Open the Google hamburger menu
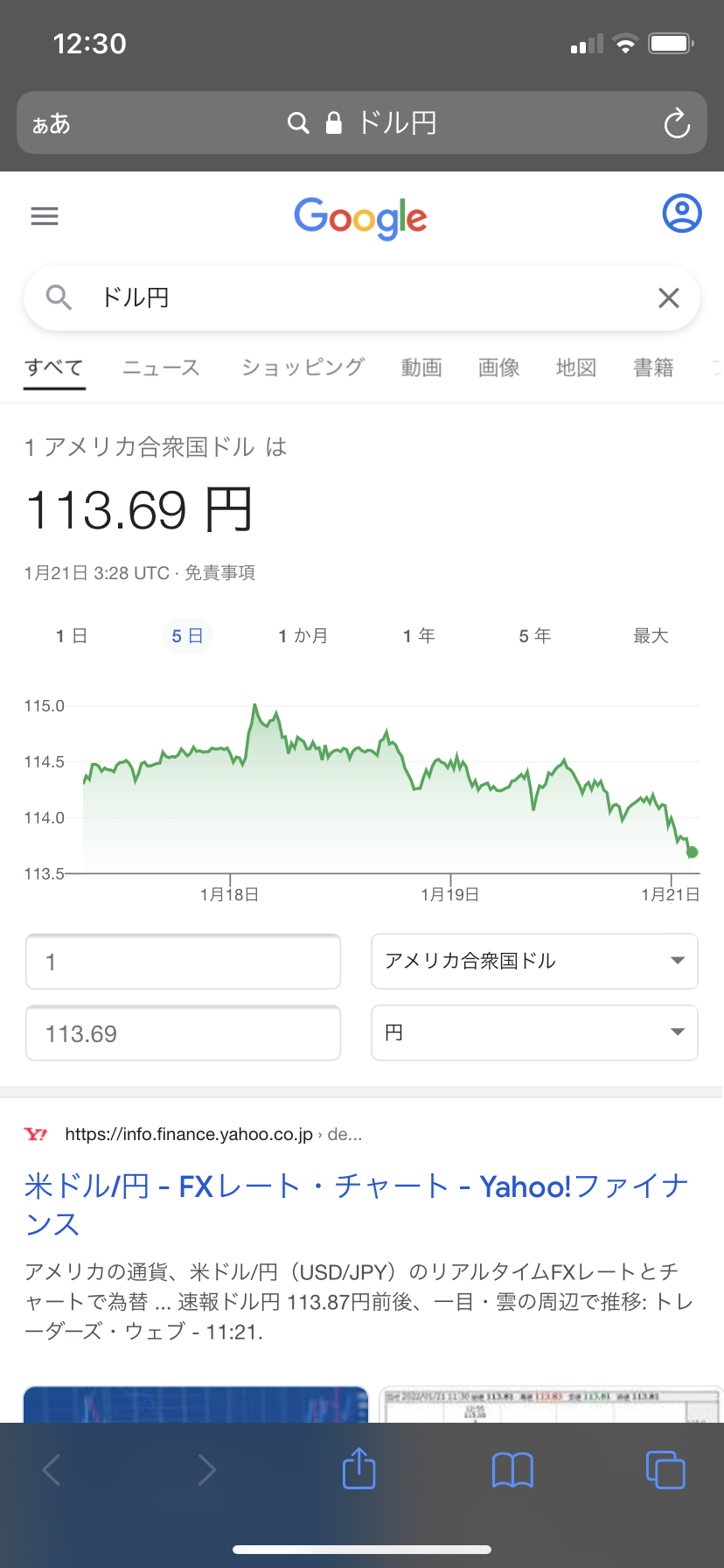Viewport: 724px width, 1568px height. click(x=45, y=216)
